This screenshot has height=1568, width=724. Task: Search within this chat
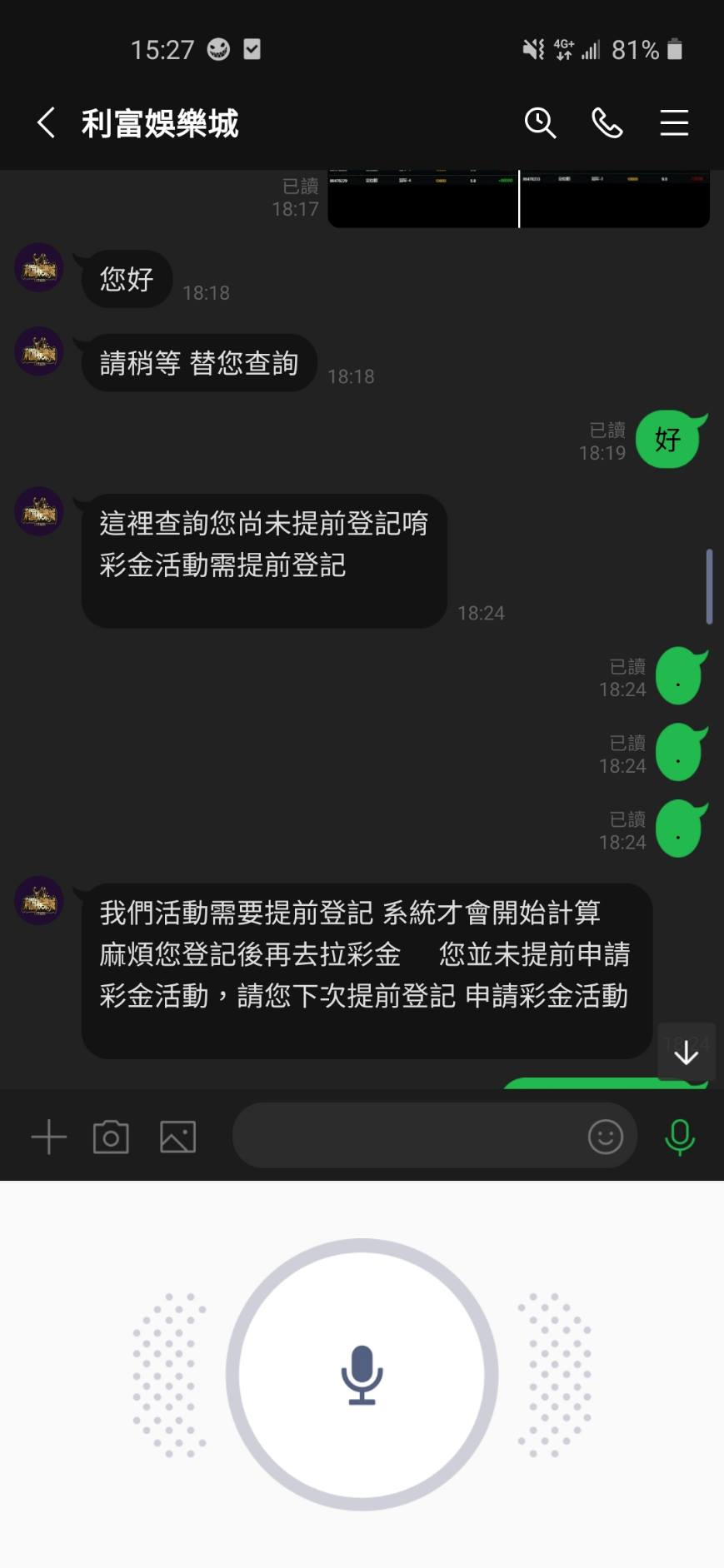click(x=540, y=123)
